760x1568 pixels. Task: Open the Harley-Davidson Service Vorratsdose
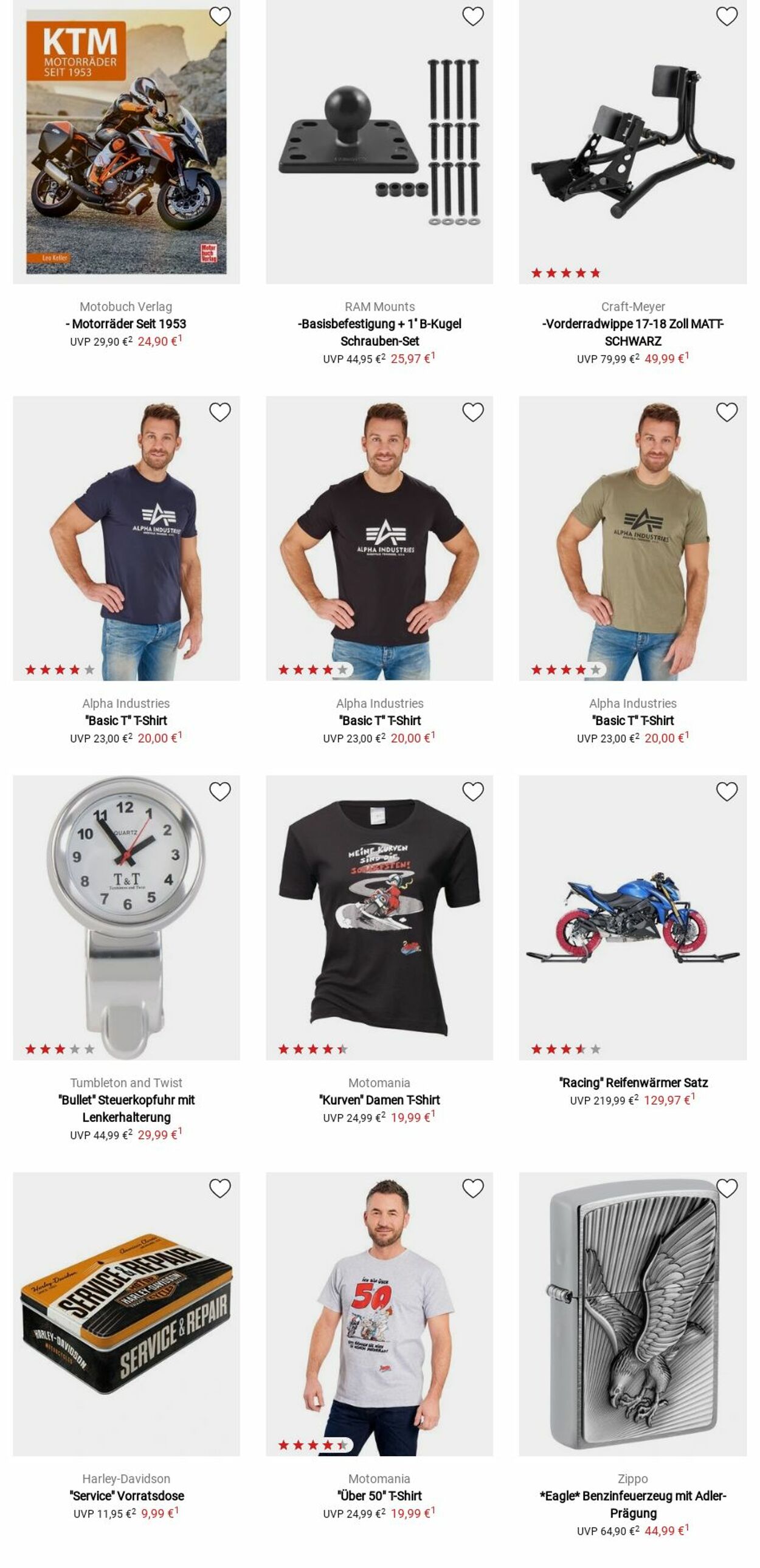(x=126, y=1495)
